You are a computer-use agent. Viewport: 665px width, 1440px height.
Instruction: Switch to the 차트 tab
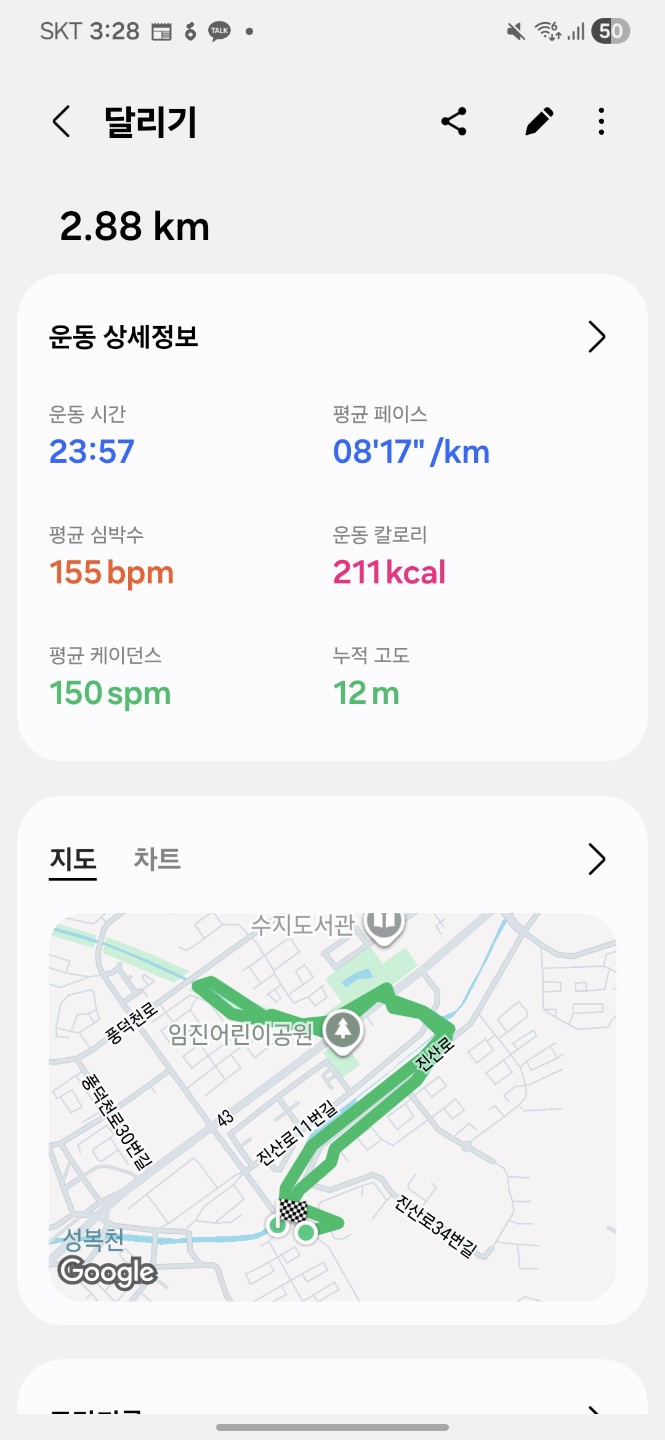(157, 859)
